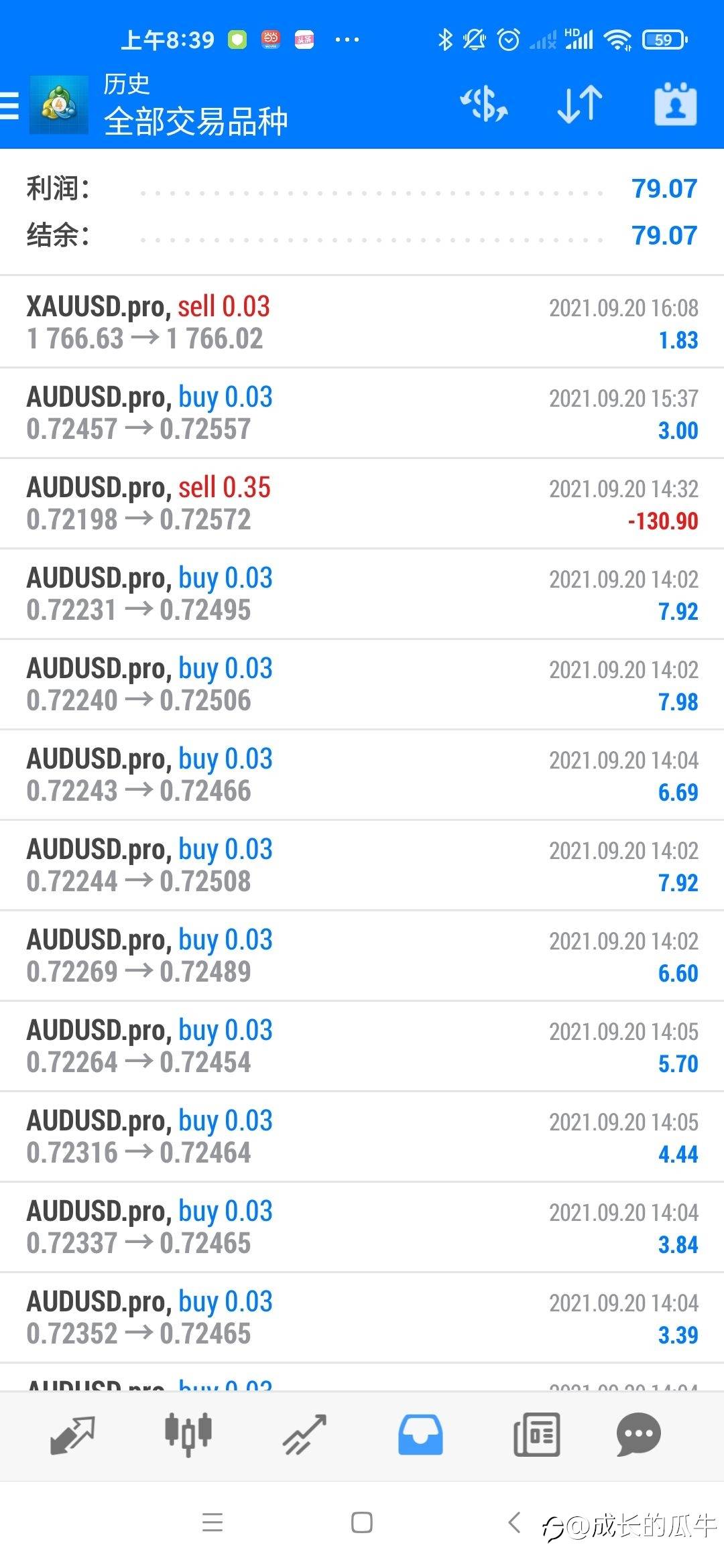Open the calendar period selector
724x1568 pixels.
coord(675,105)
